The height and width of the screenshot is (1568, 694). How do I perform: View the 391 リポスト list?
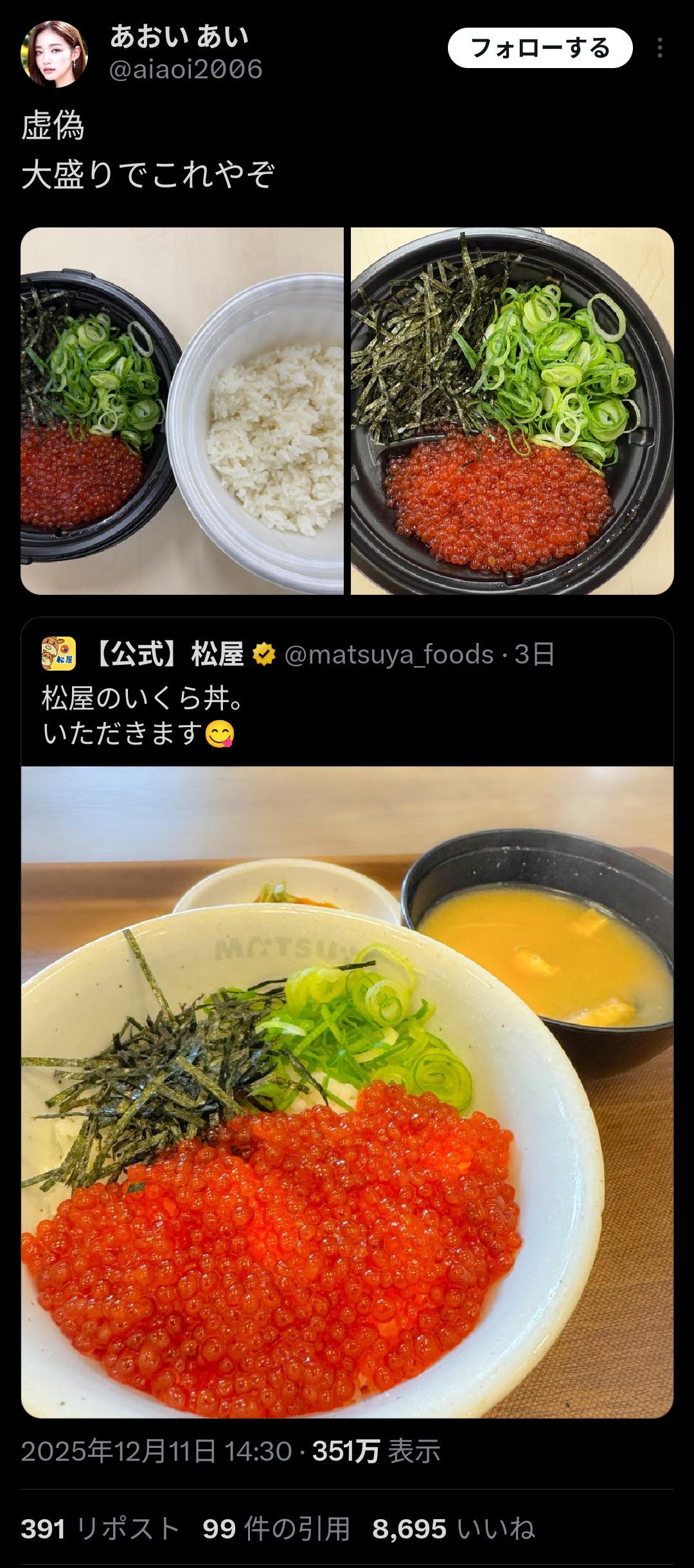tap(100, 1529)
